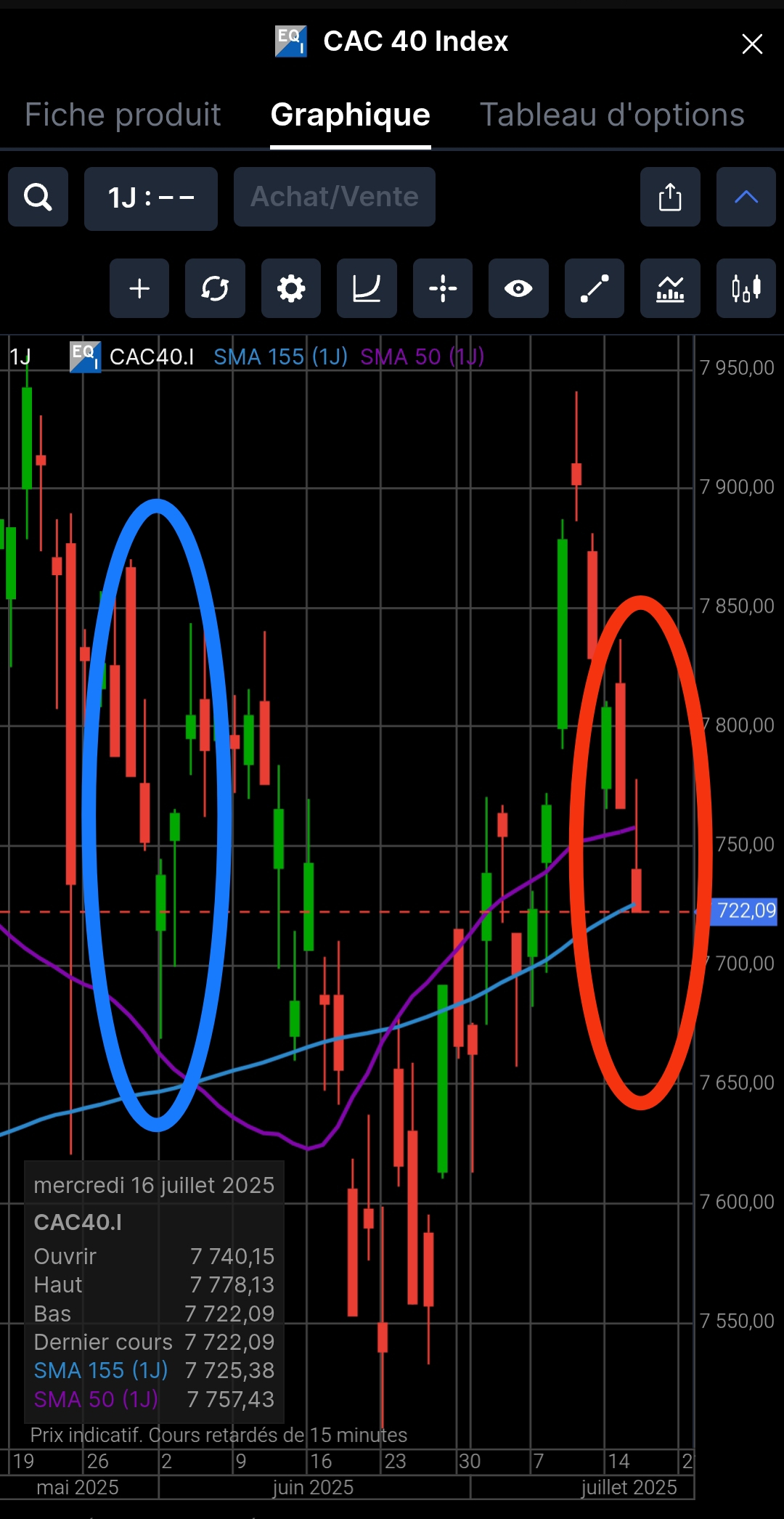784x1519 pixels.
Task: Tap the Achat/Vente button
Action: coord(335,197)
